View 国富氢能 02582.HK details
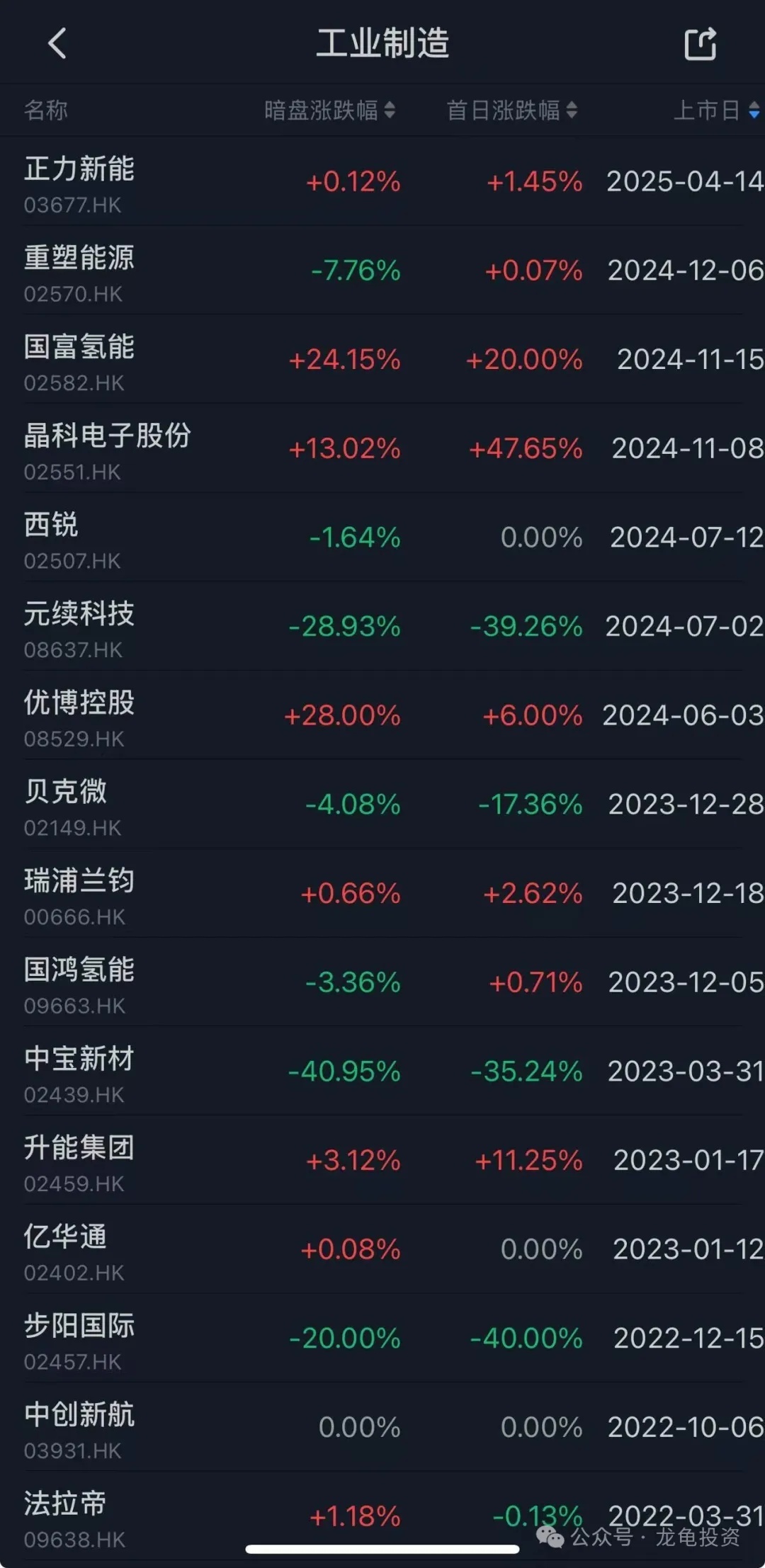The image size is (765, 1568). pyautogui.click(x=79, y=360)
